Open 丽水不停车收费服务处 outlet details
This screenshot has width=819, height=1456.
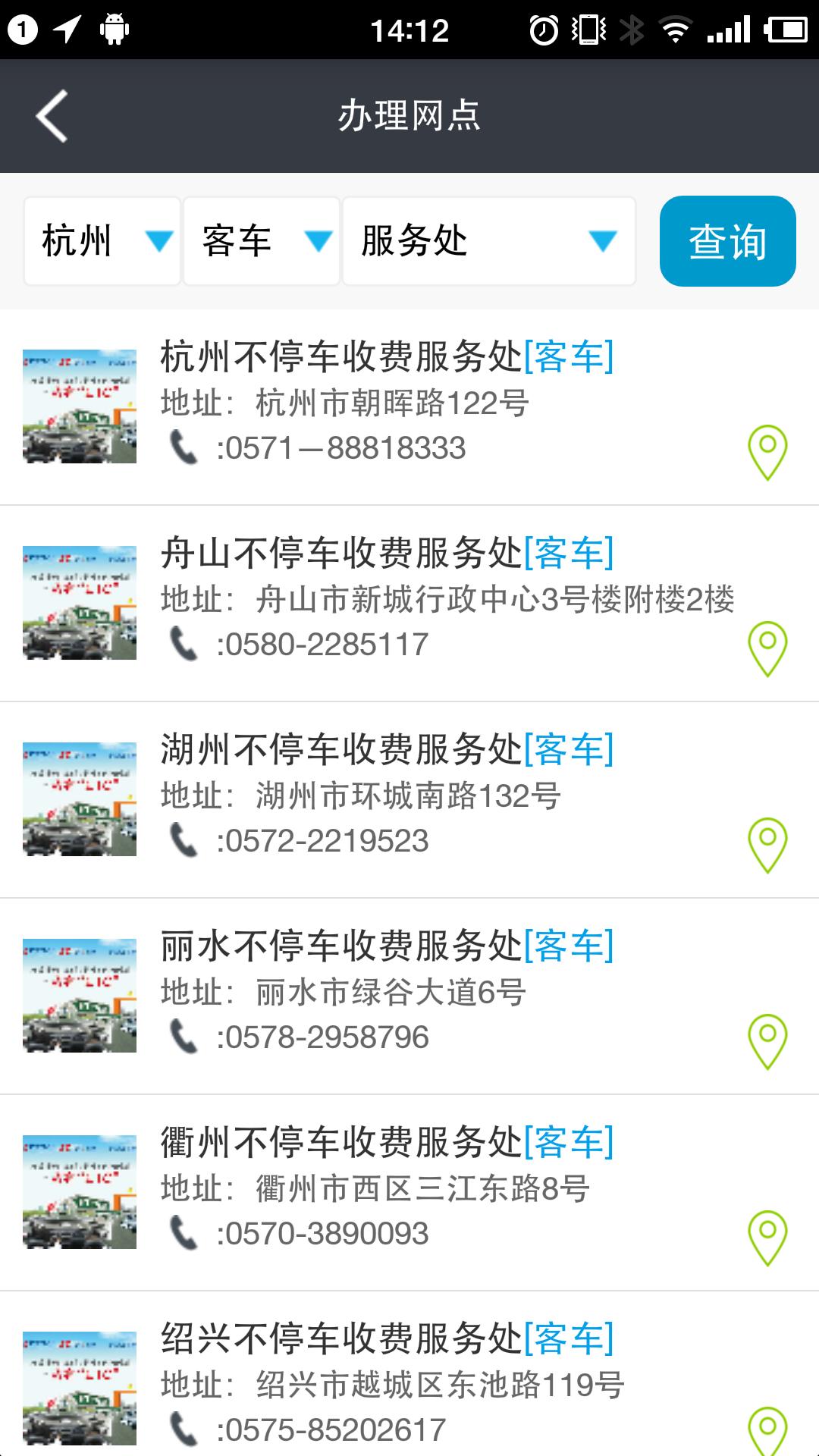click(x=387, y=946)
